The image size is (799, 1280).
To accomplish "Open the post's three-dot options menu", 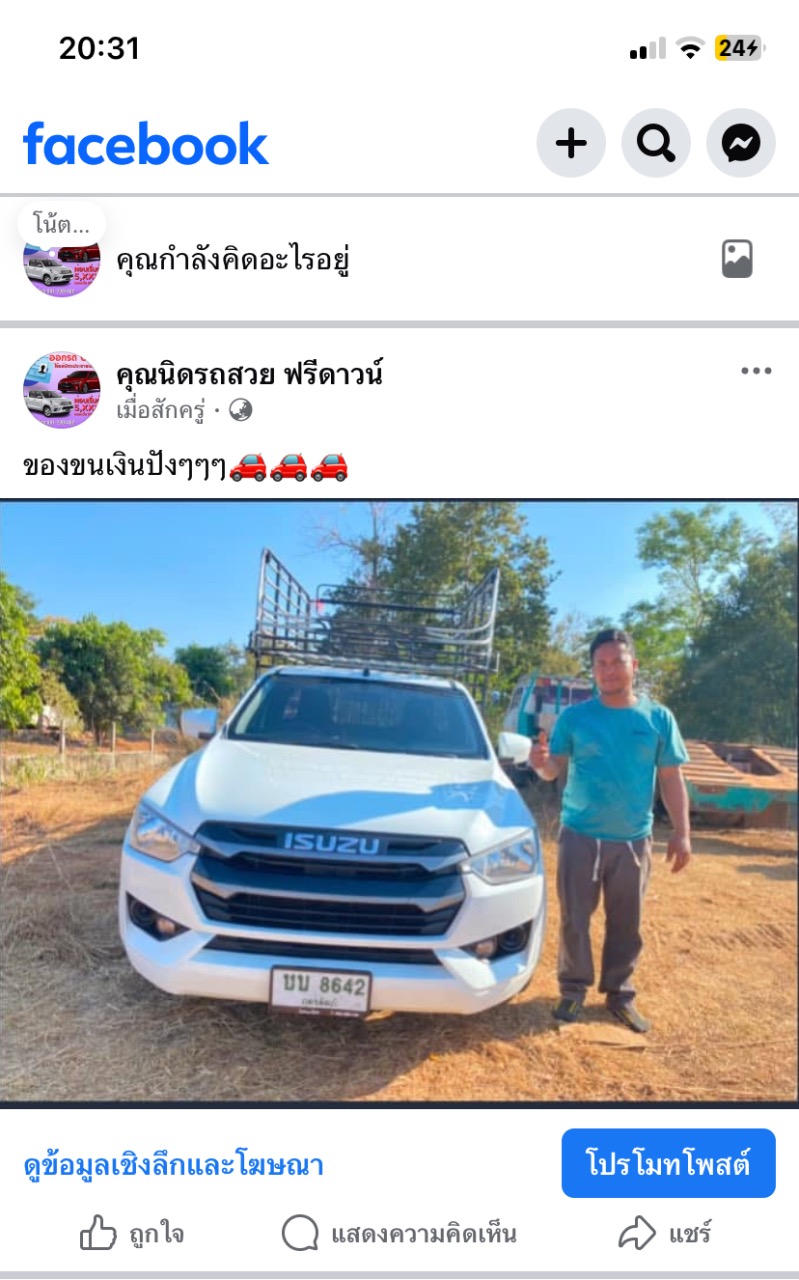I will pos(756,371).
